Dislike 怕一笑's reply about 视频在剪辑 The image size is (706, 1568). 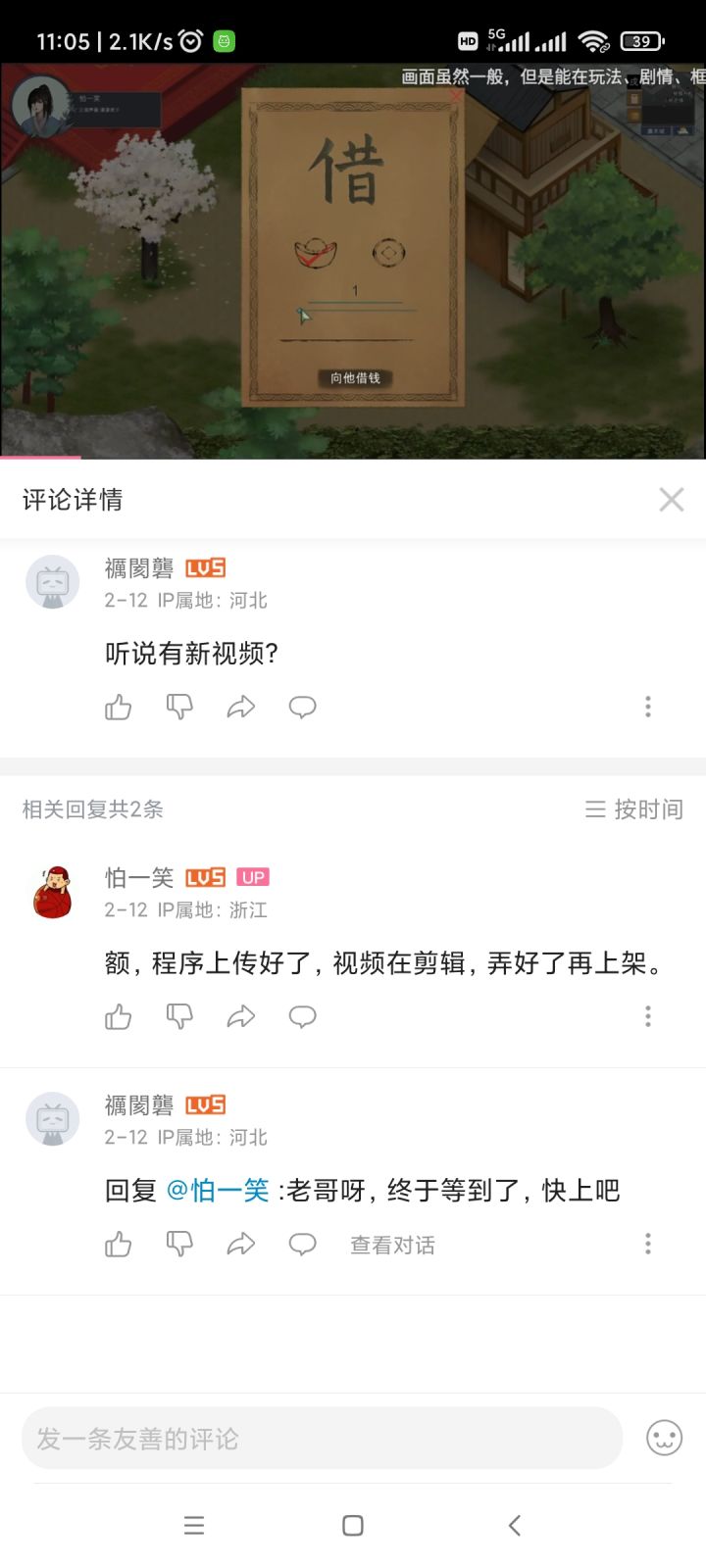[x=179, y=1016]
